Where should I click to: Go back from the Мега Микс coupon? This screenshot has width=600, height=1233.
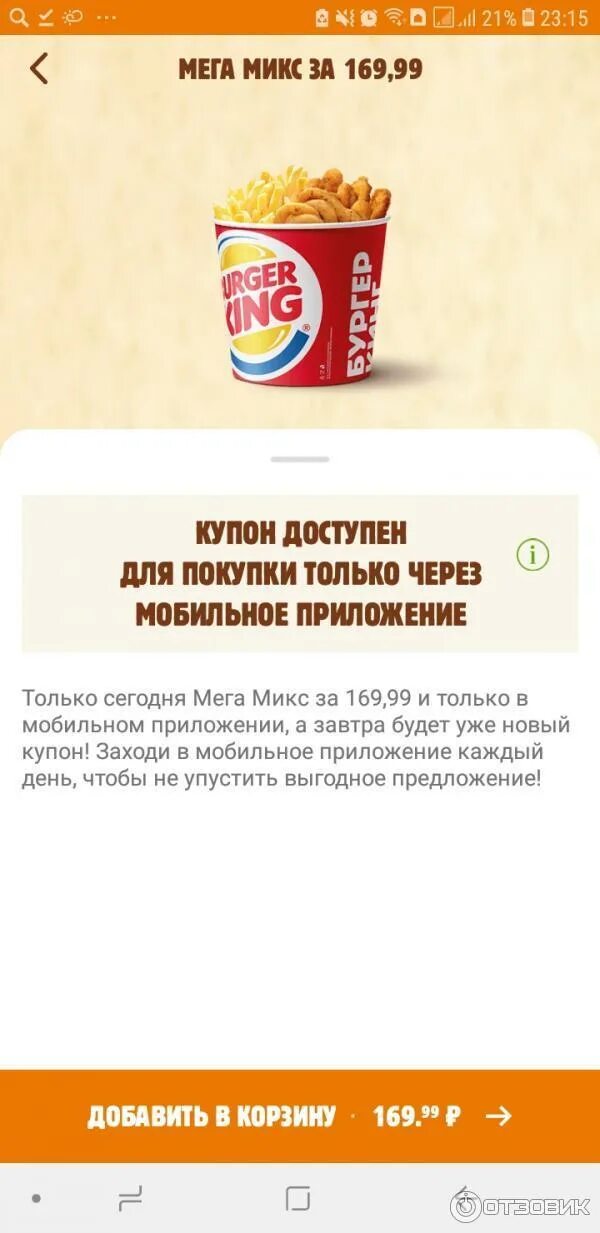click(39, 68)
